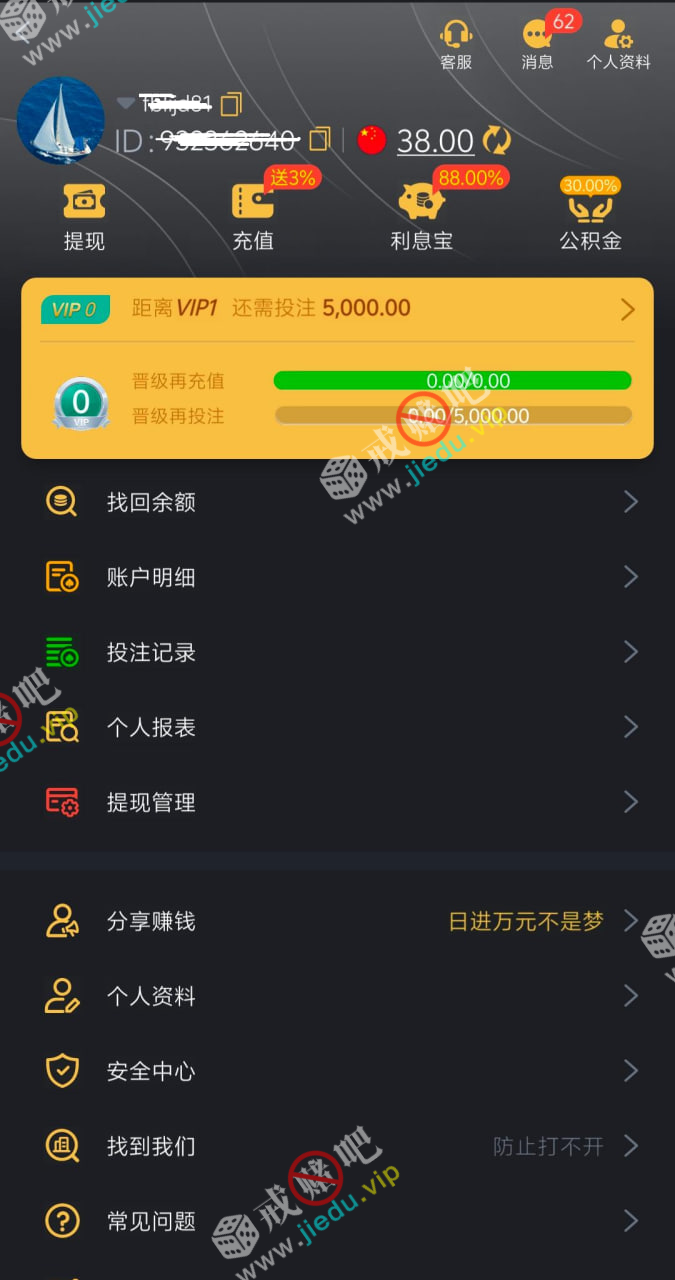Open 分享赚钱
This screenshot has width=675, height=1280.
click(x=337, y=921)
